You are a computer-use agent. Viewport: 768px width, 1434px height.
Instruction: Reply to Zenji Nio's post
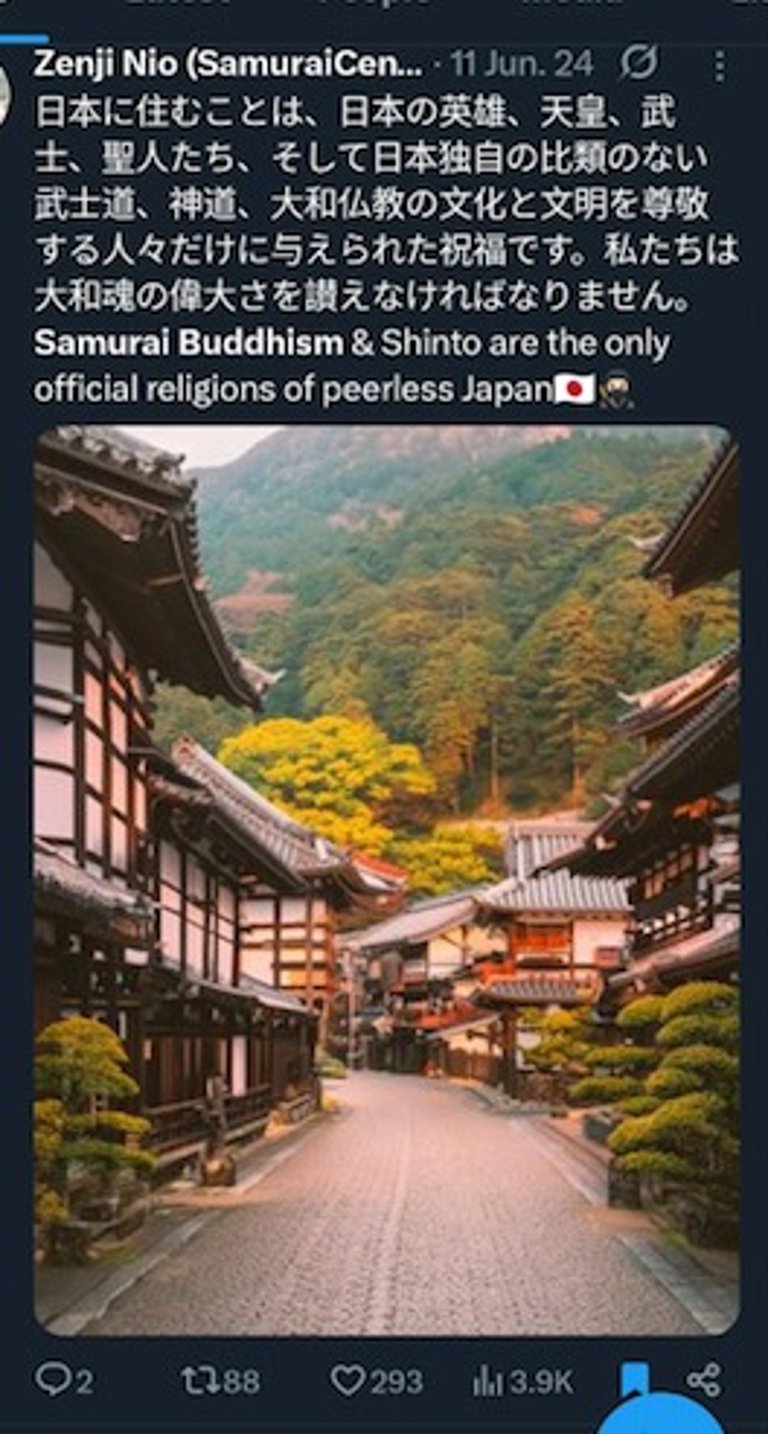click(64, 1381)
